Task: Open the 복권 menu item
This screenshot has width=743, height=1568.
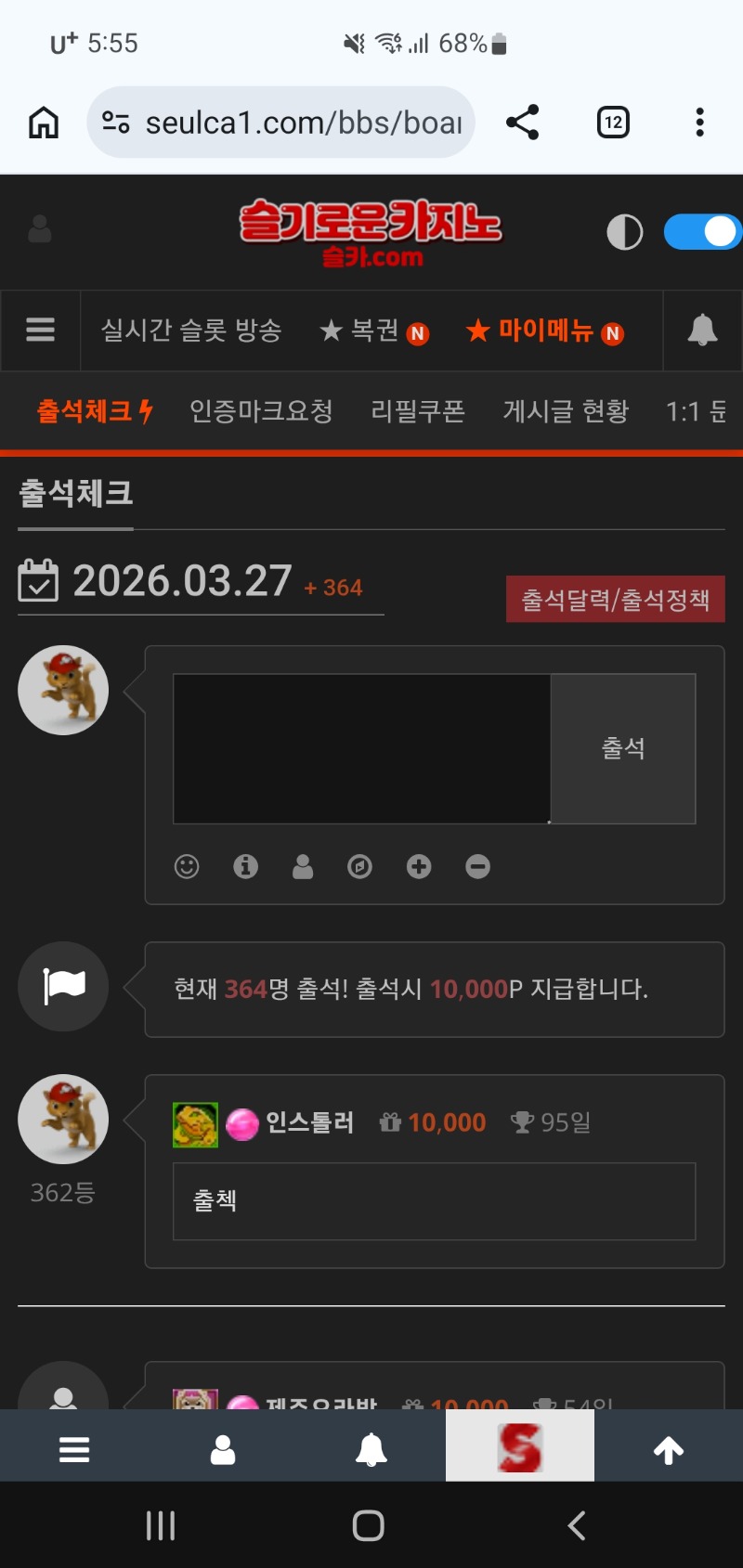Action: 373,330
